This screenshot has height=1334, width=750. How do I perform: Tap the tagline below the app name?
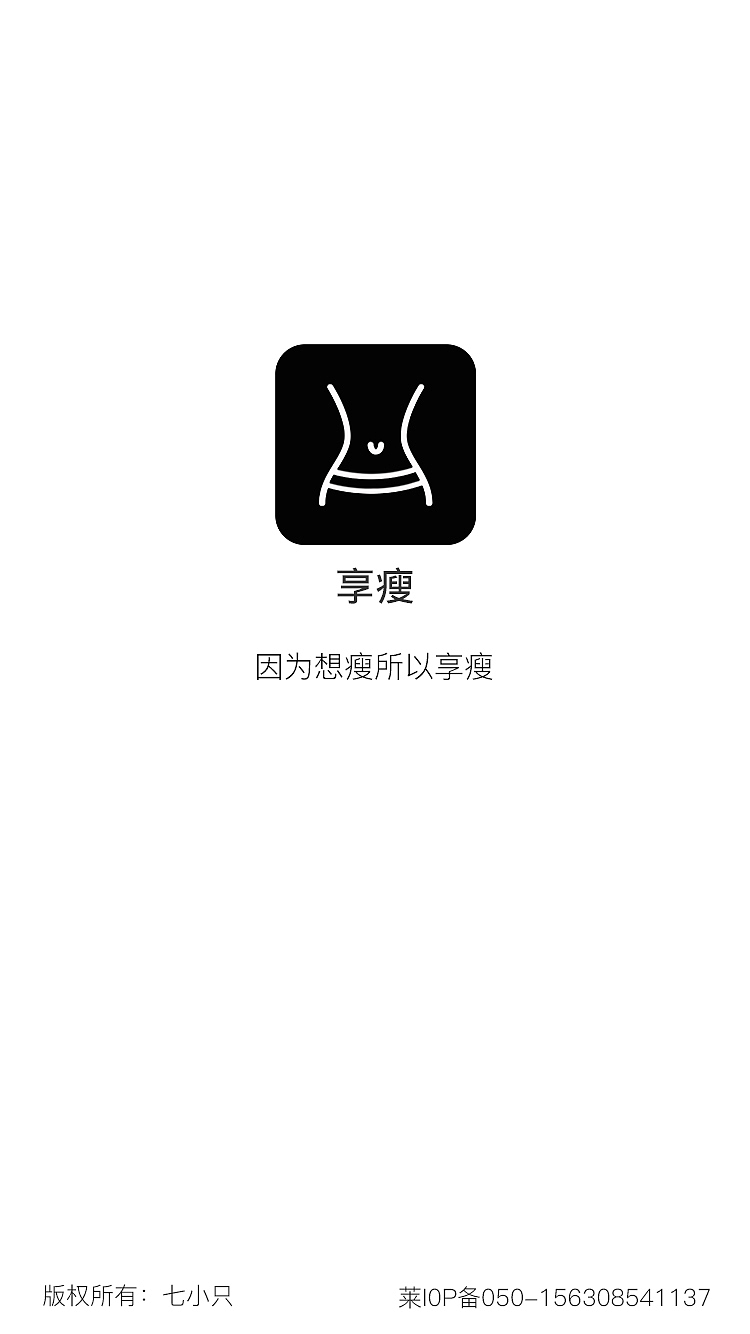375,665
